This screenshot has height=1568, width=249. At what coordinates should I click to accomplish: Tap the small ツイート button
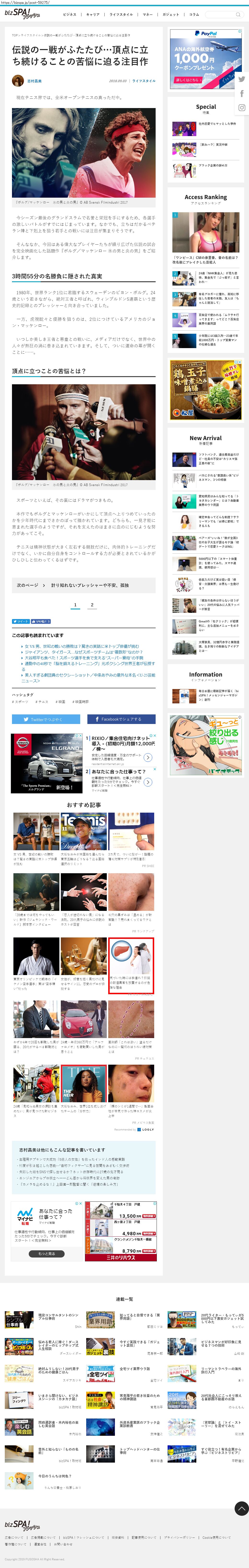point(21,621)
